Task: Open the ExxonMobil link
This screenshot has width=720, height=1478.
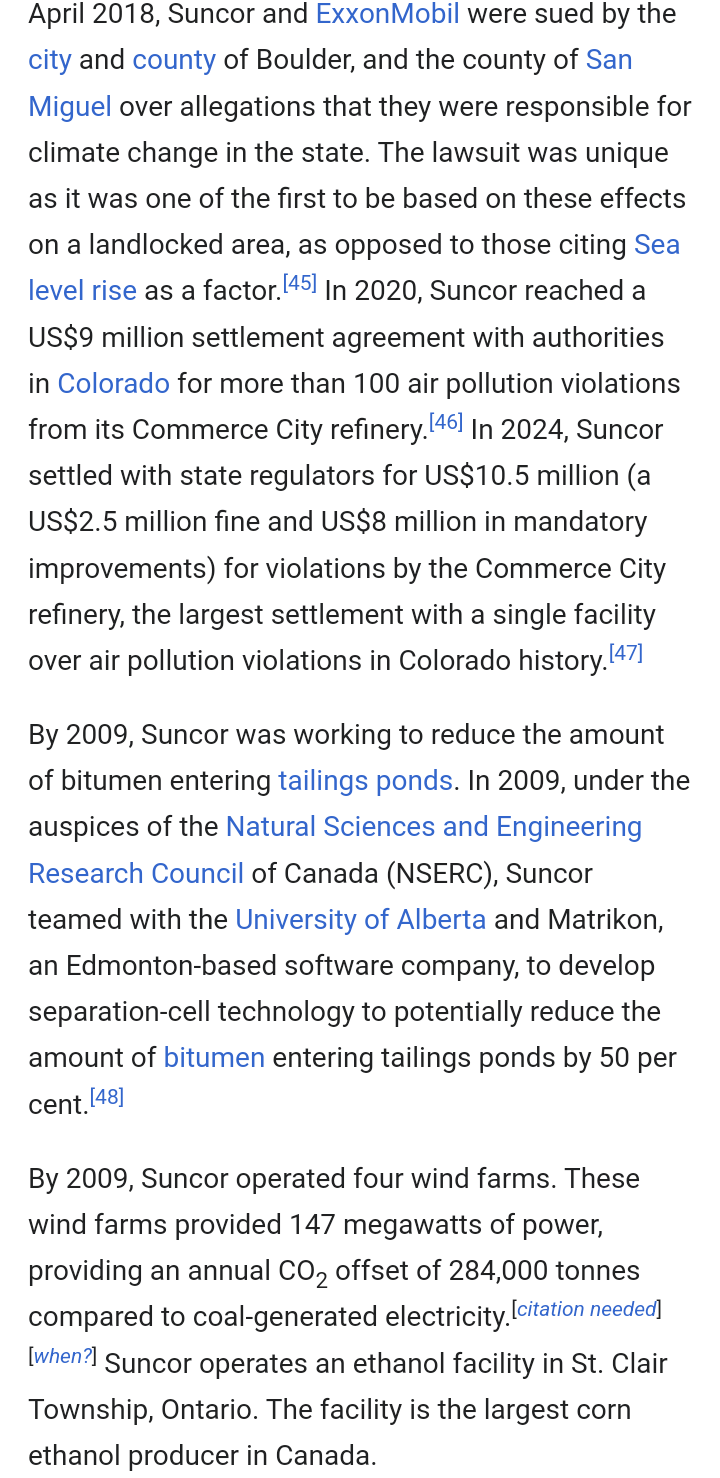Action: coord(387,14)
